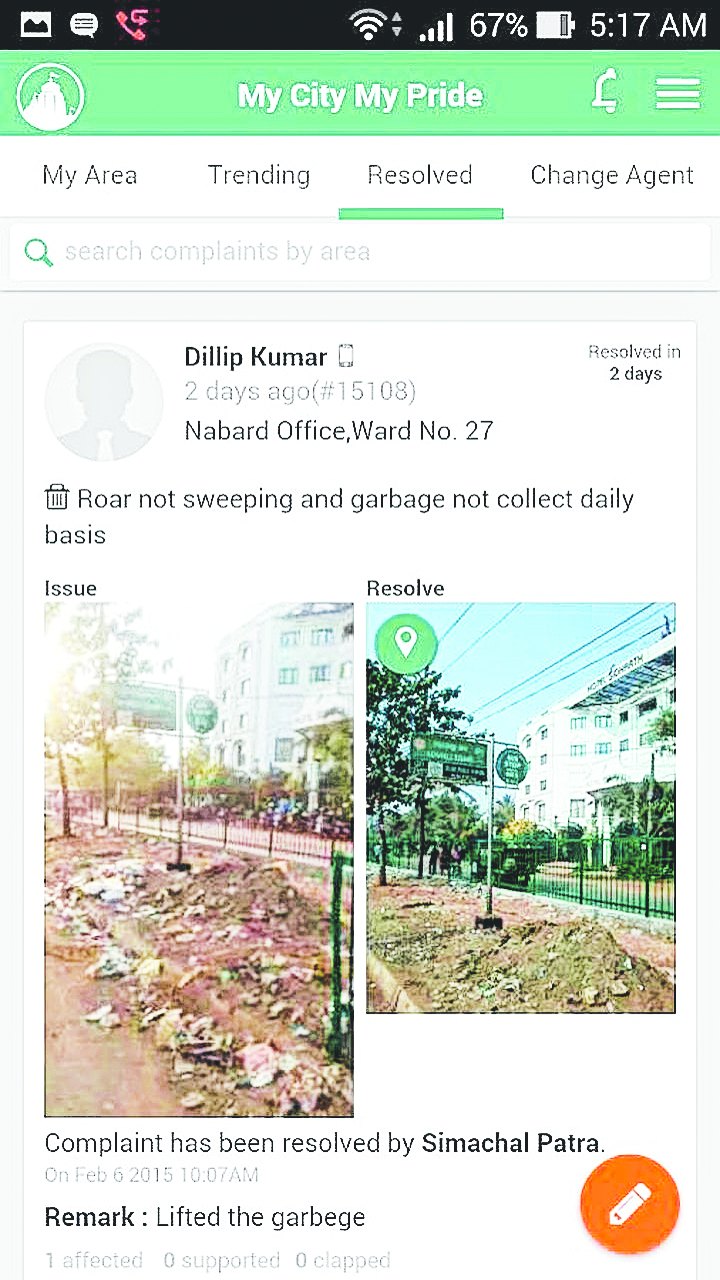Image resolution: width=720 pixels, height=1280 pixels.
Task: Compose a new complaint with pencil button
Action: (x=629, y=1203)
